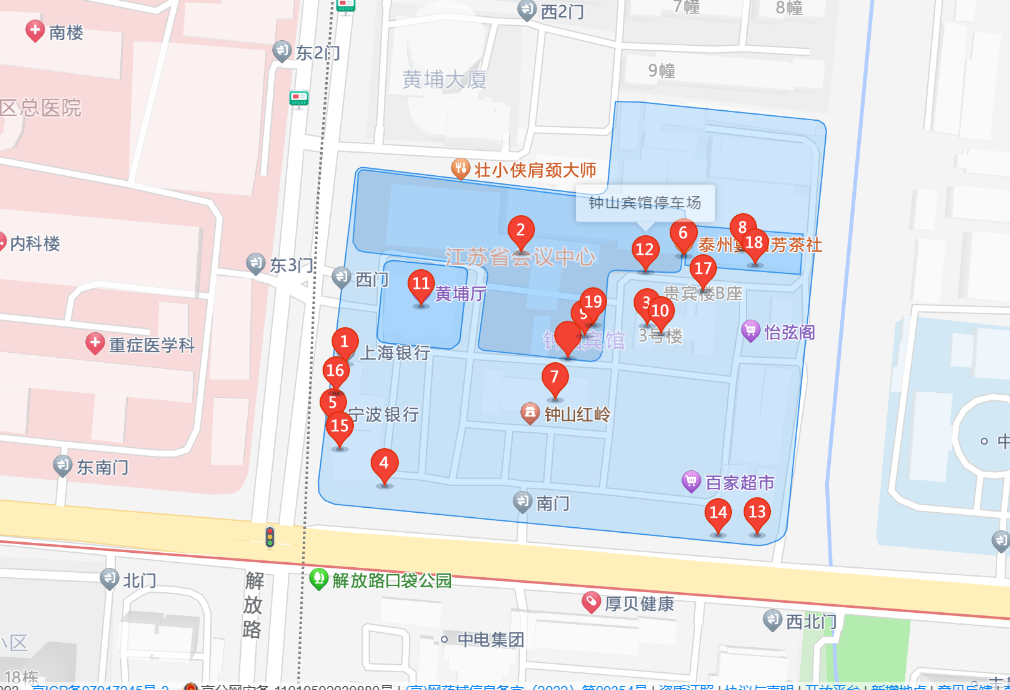The height and width of the screenshot is (690, 1010).
Task: Tap the map marker numbered 14
Action: tap(718, 514)
